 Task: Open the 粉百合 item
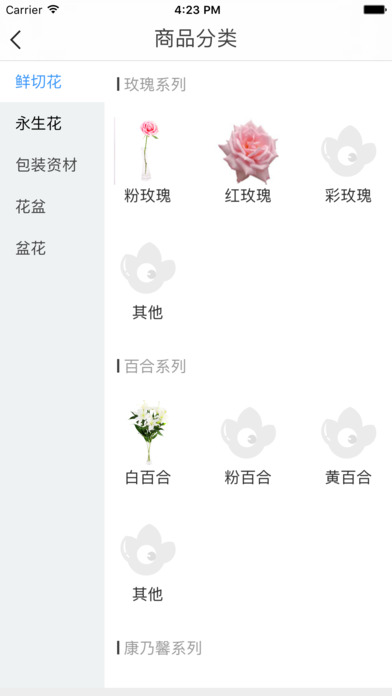[248, 443]
